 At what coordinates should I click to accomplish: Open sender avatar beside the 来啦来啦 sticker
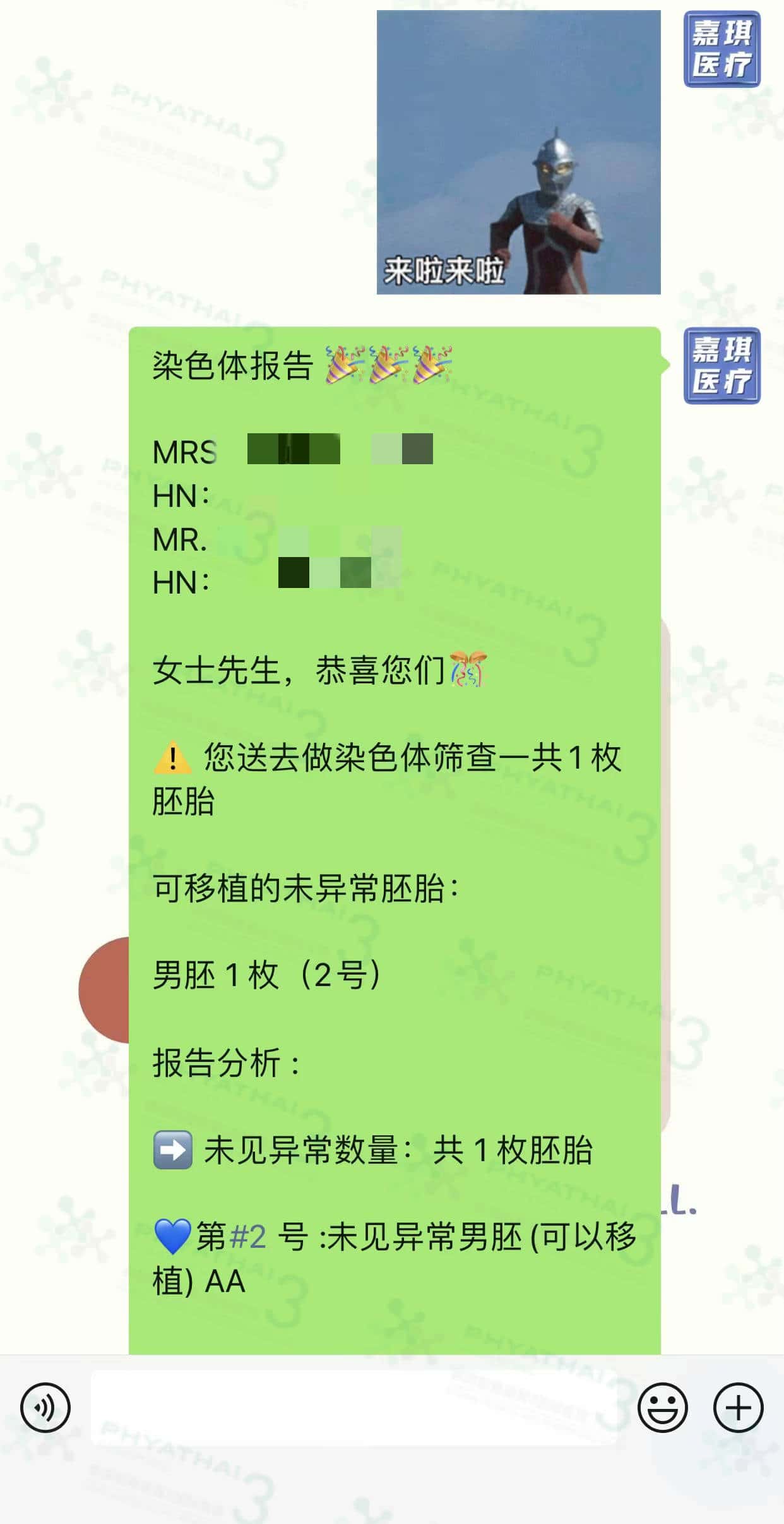coord(722,49)
